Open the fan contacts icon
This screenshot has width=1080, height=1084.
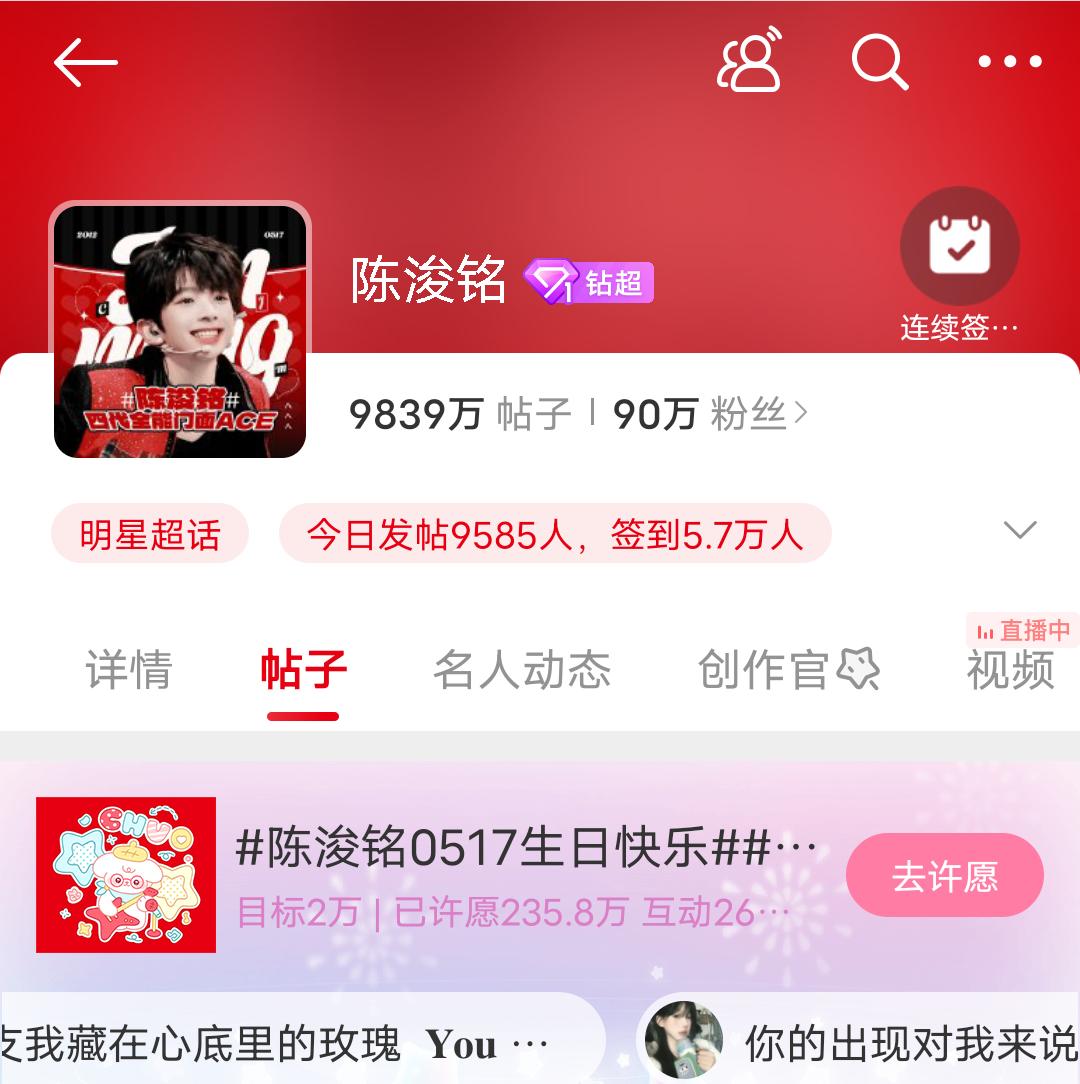[x=749, y=62]
